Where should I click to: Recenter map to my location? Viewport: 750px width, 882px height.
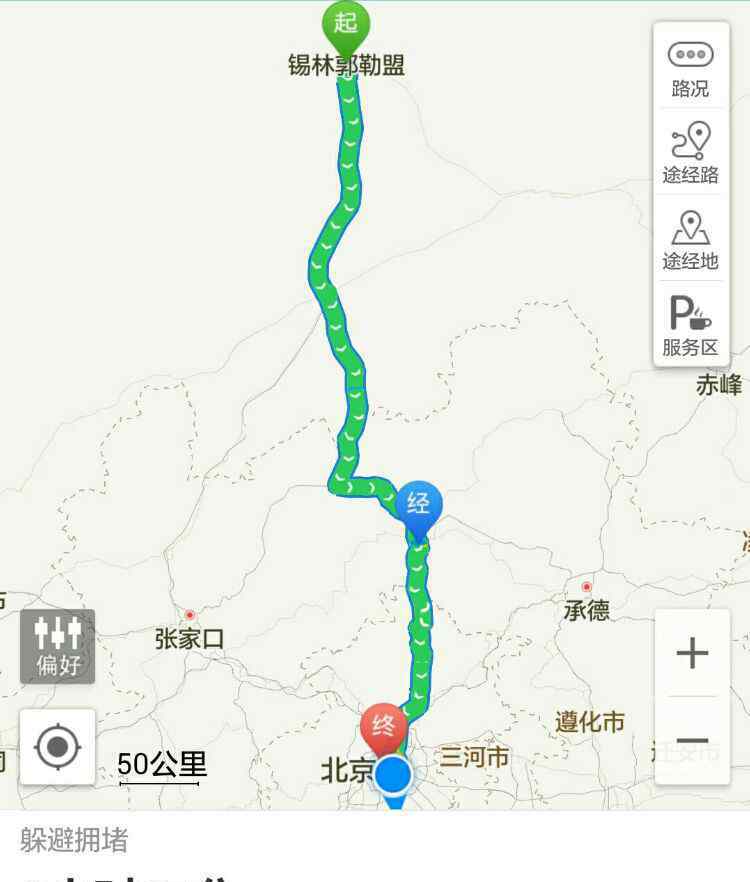[x=58, y=746]
